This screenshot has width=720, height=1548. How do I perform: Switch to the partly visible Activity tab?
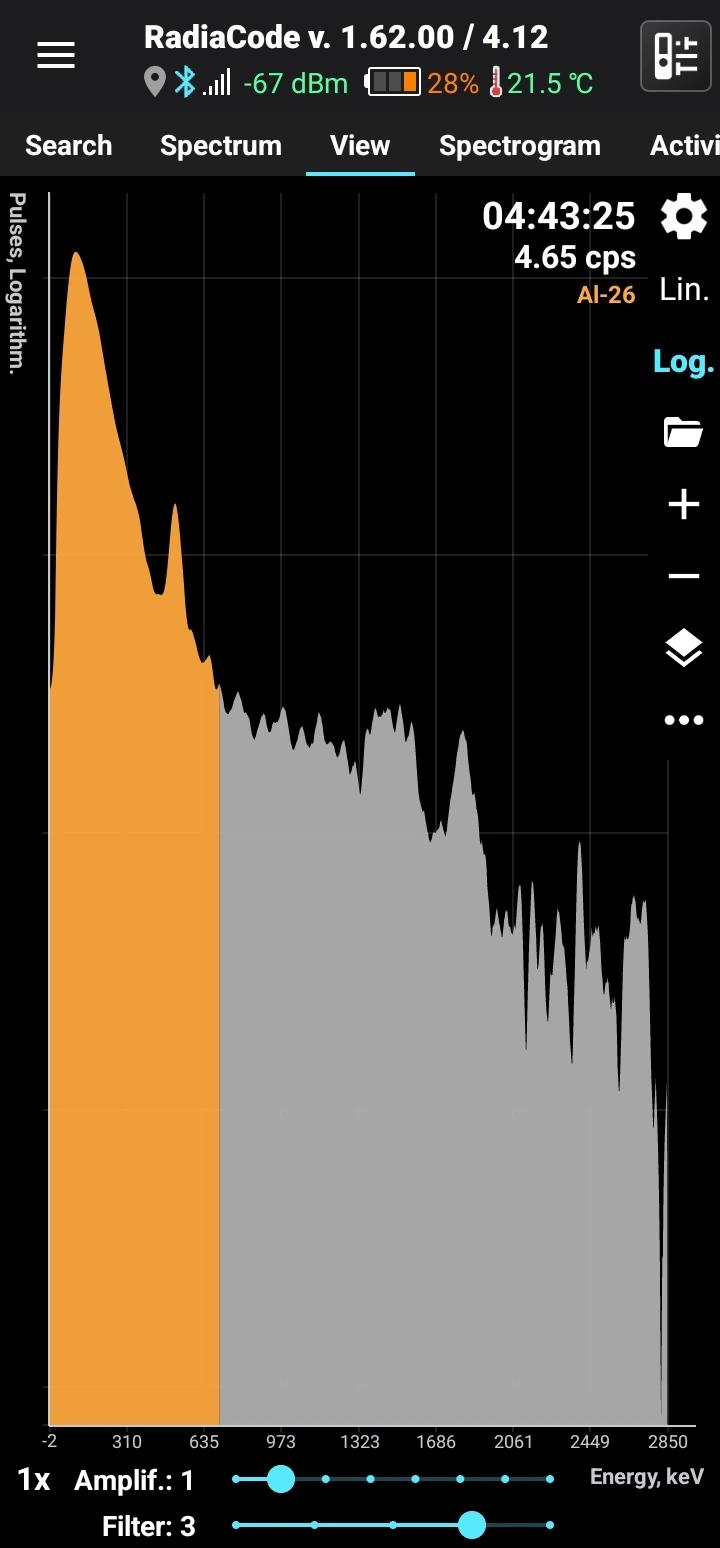coord(686,146)
